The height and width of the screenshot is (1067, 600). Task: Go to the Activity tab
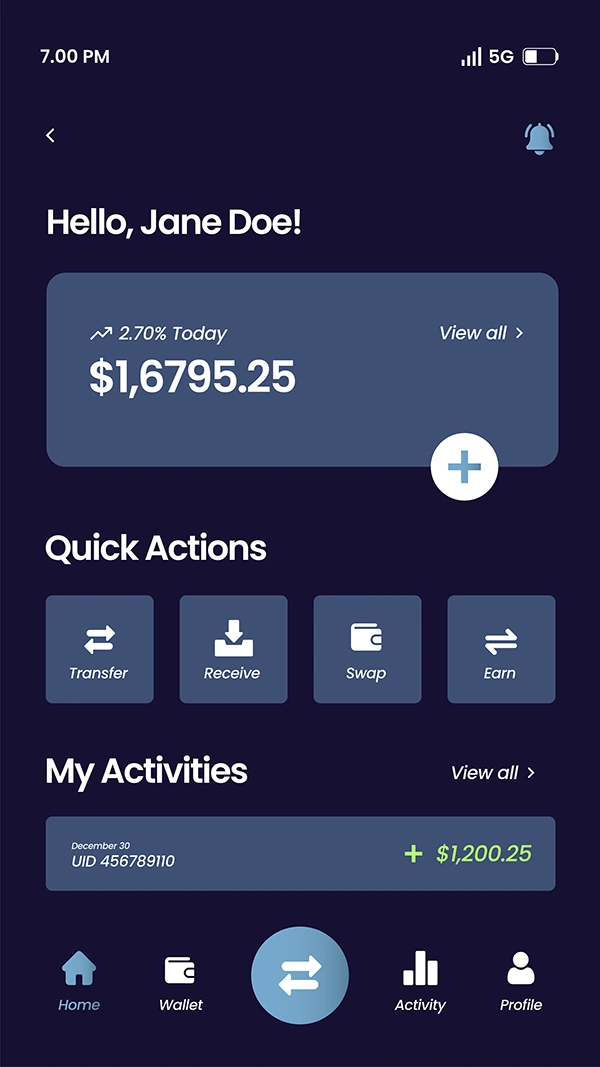pos(420,981)
